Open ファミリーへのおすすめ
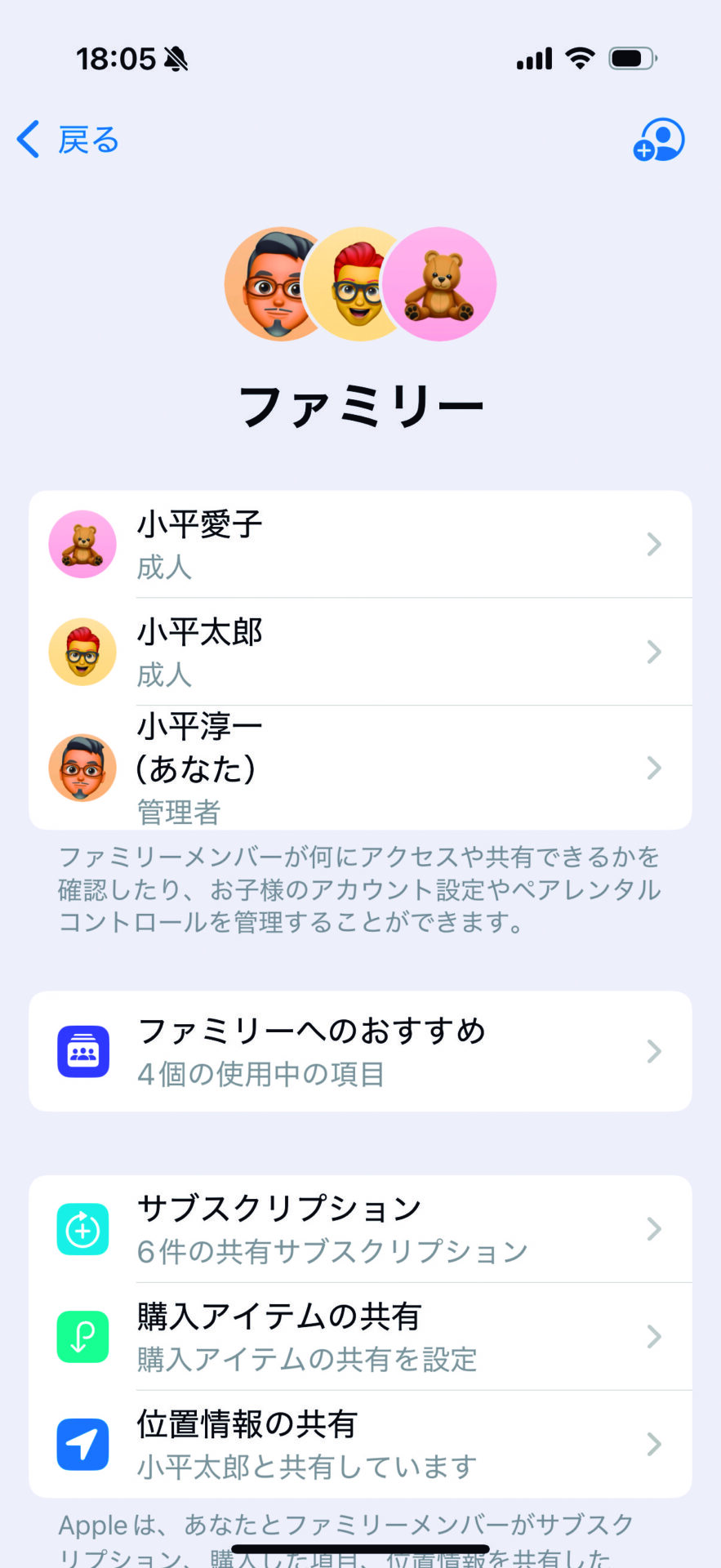Image resolution: width=721 pixels, height=1568 pixels. (360, 1052)
